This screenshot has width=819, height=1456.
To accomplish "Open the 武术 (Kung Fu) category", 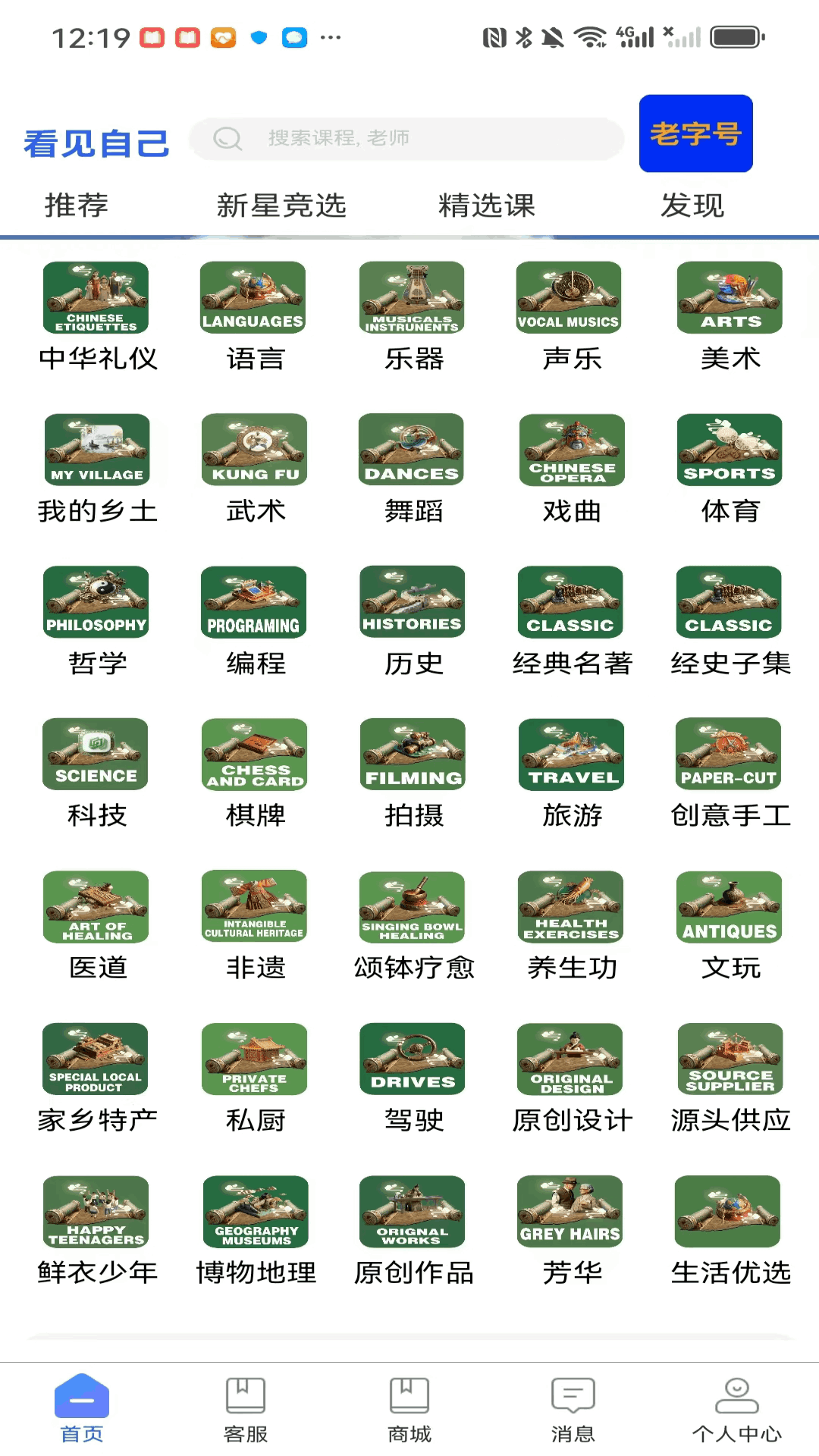I will pos(253,450).
